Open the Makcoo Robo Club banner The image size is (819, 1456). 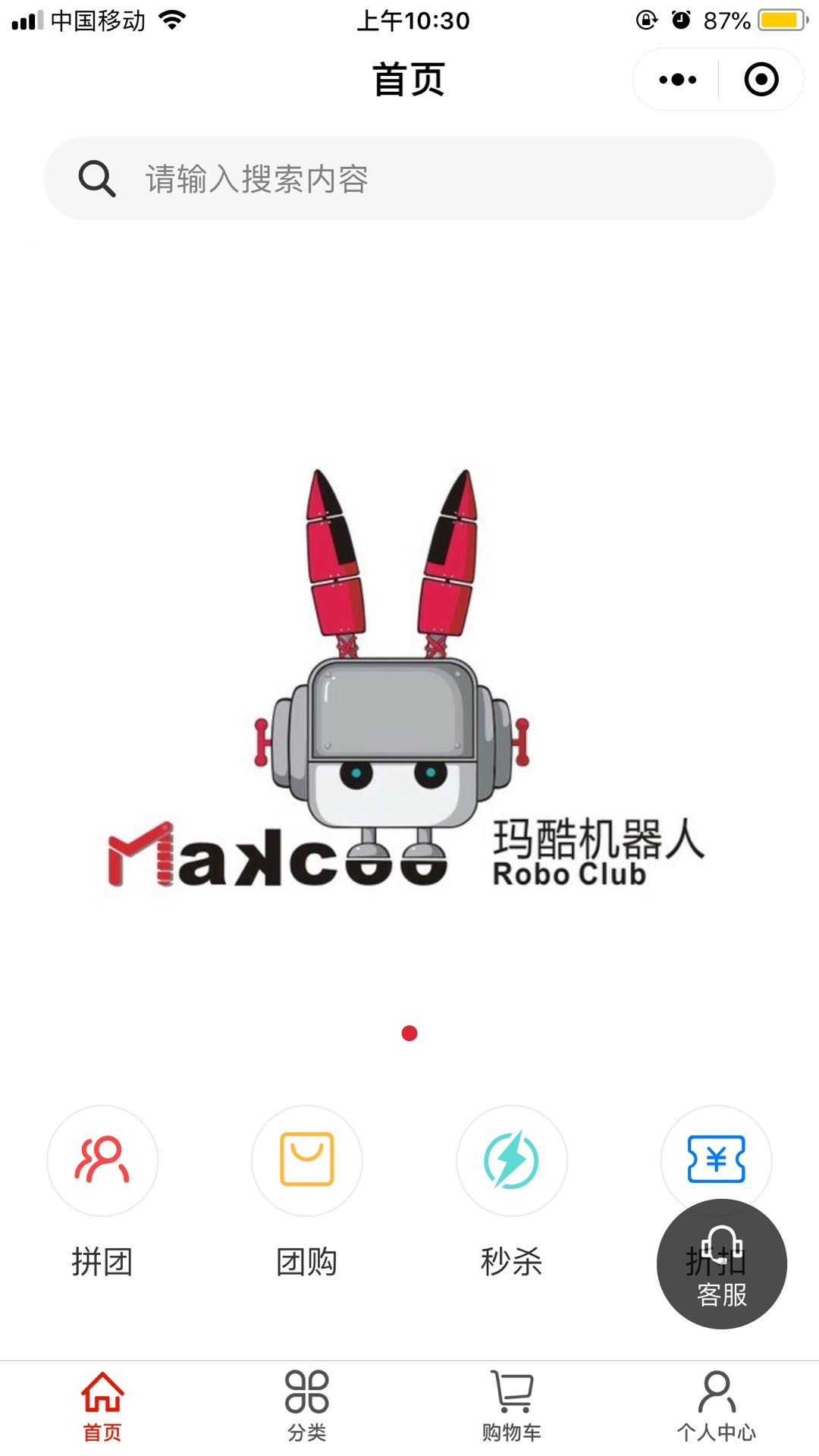pos(409,682)
